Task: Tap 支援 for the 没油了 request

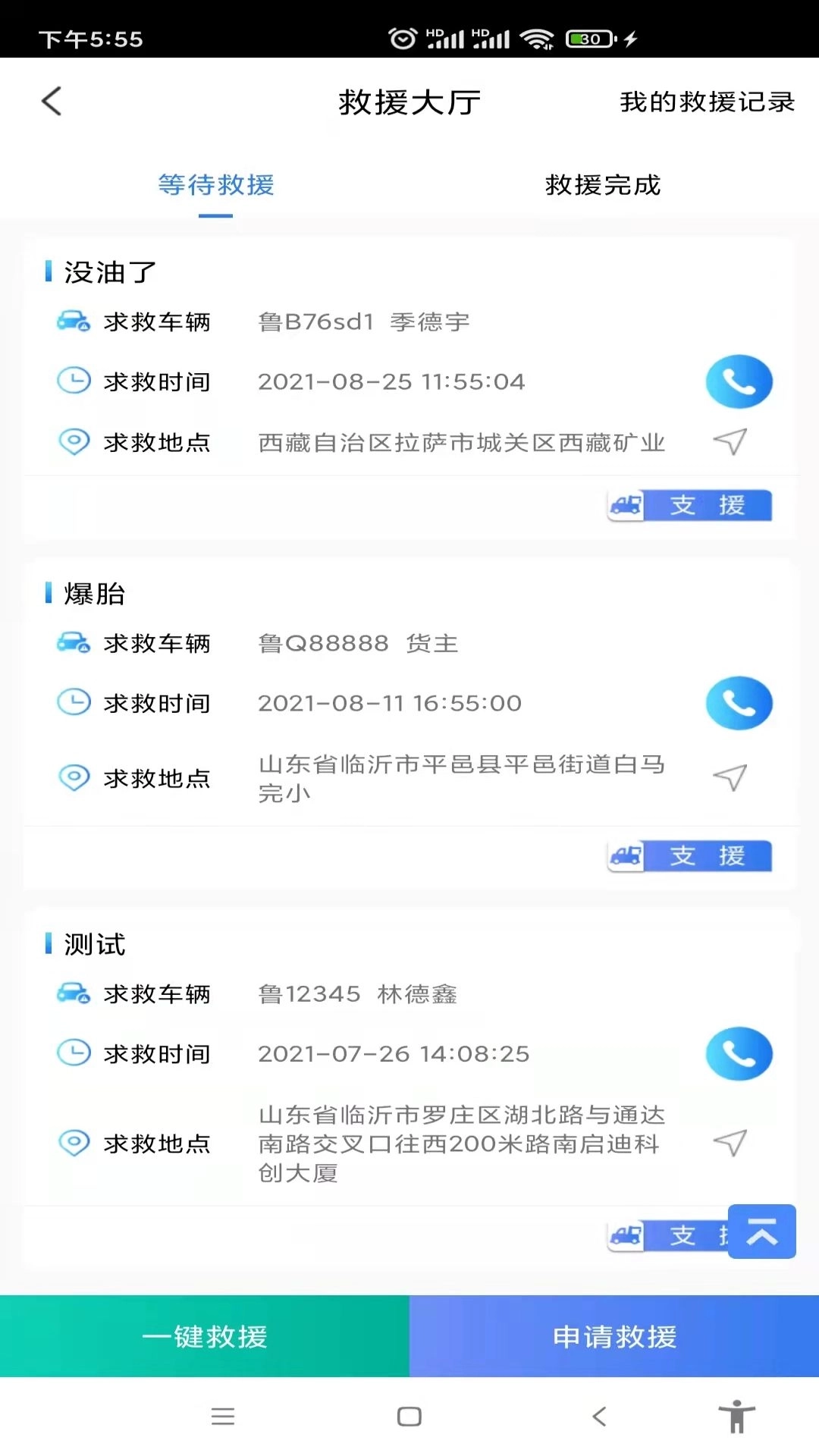Action: [707, 505]
